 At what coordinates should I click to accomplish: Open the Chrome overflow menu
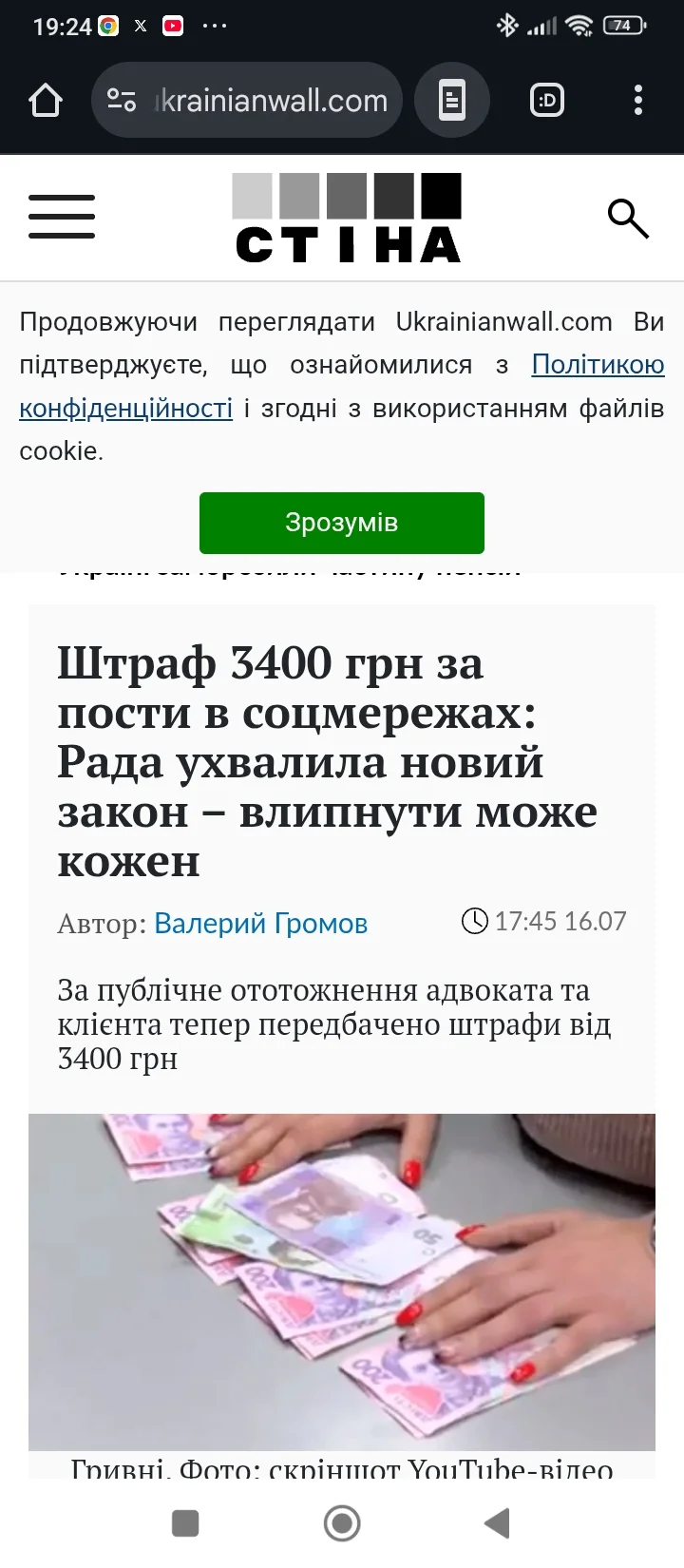[637, 101]
